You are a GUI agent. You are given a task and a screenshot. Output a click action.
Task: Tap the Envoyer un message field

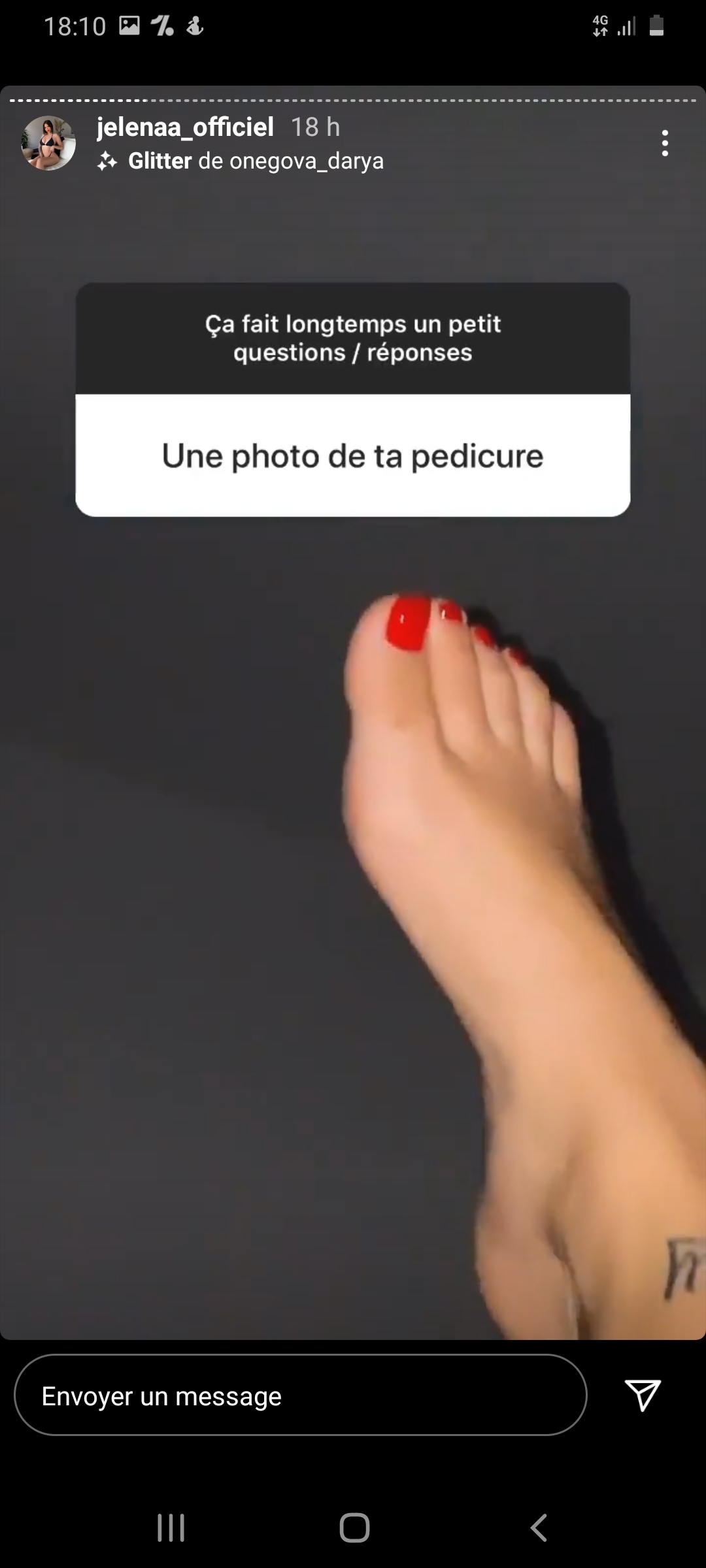pyautogui.click(x=300, y=1396)
